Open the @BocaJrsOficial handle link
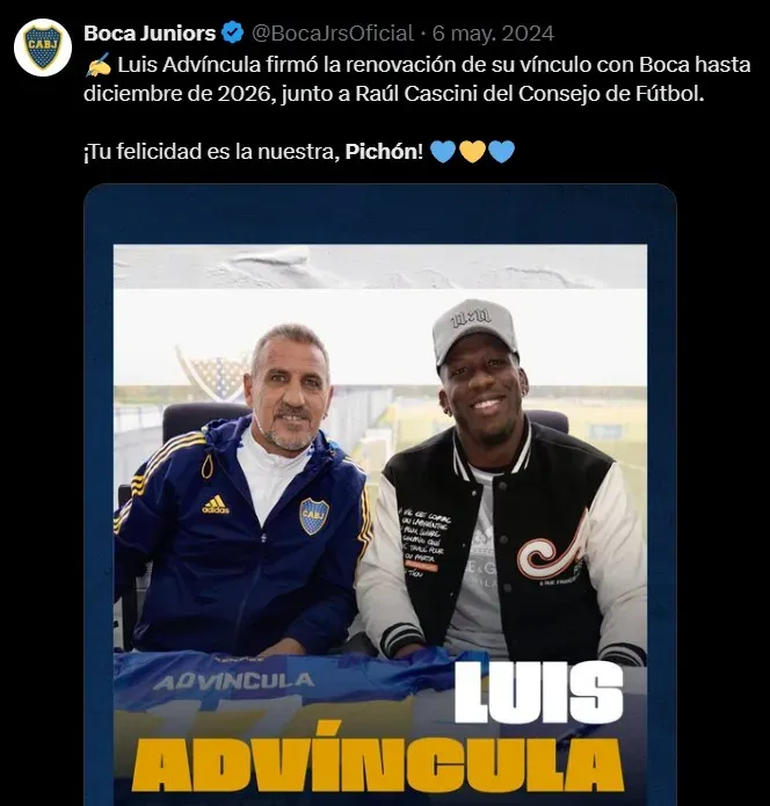 point(332,33)
